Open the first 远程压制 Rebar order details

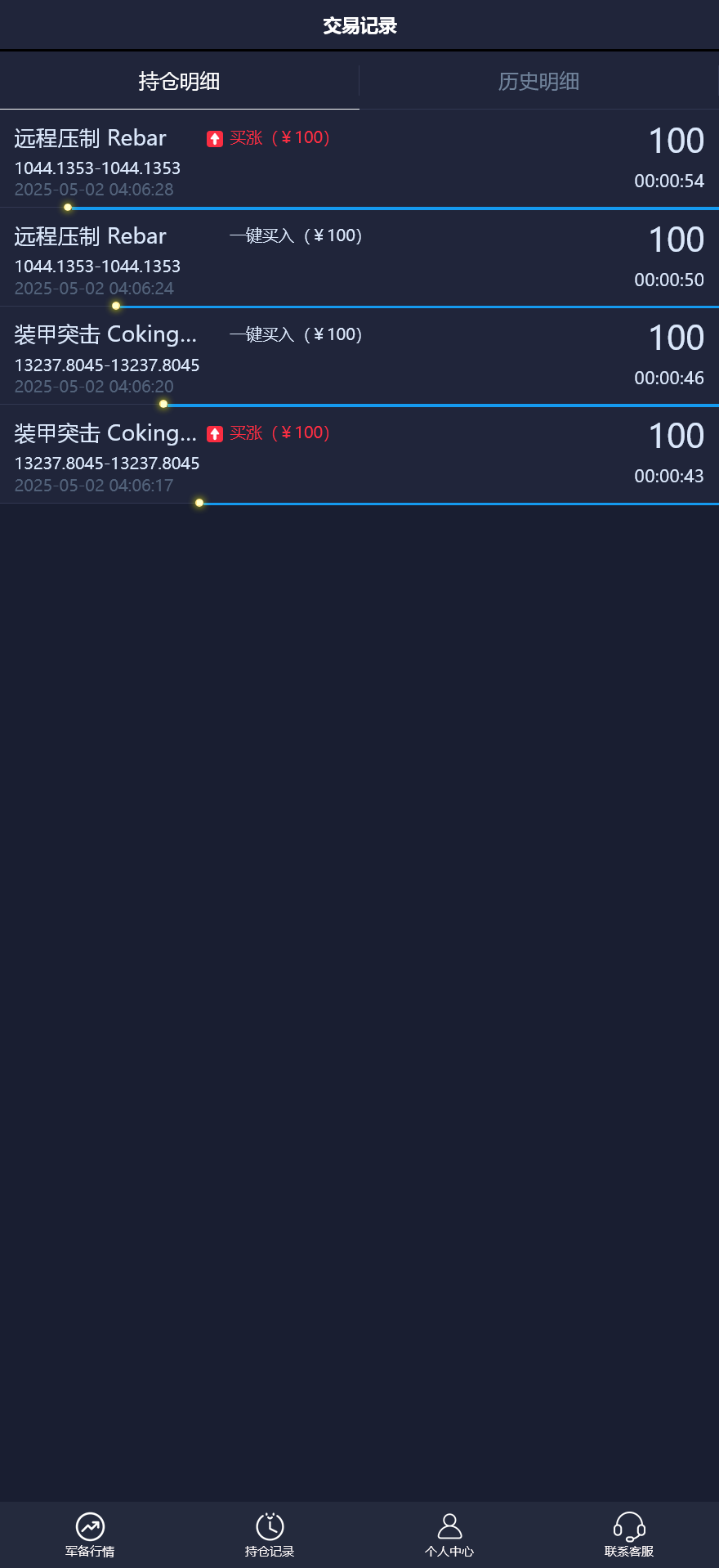[x=90, y=138]
